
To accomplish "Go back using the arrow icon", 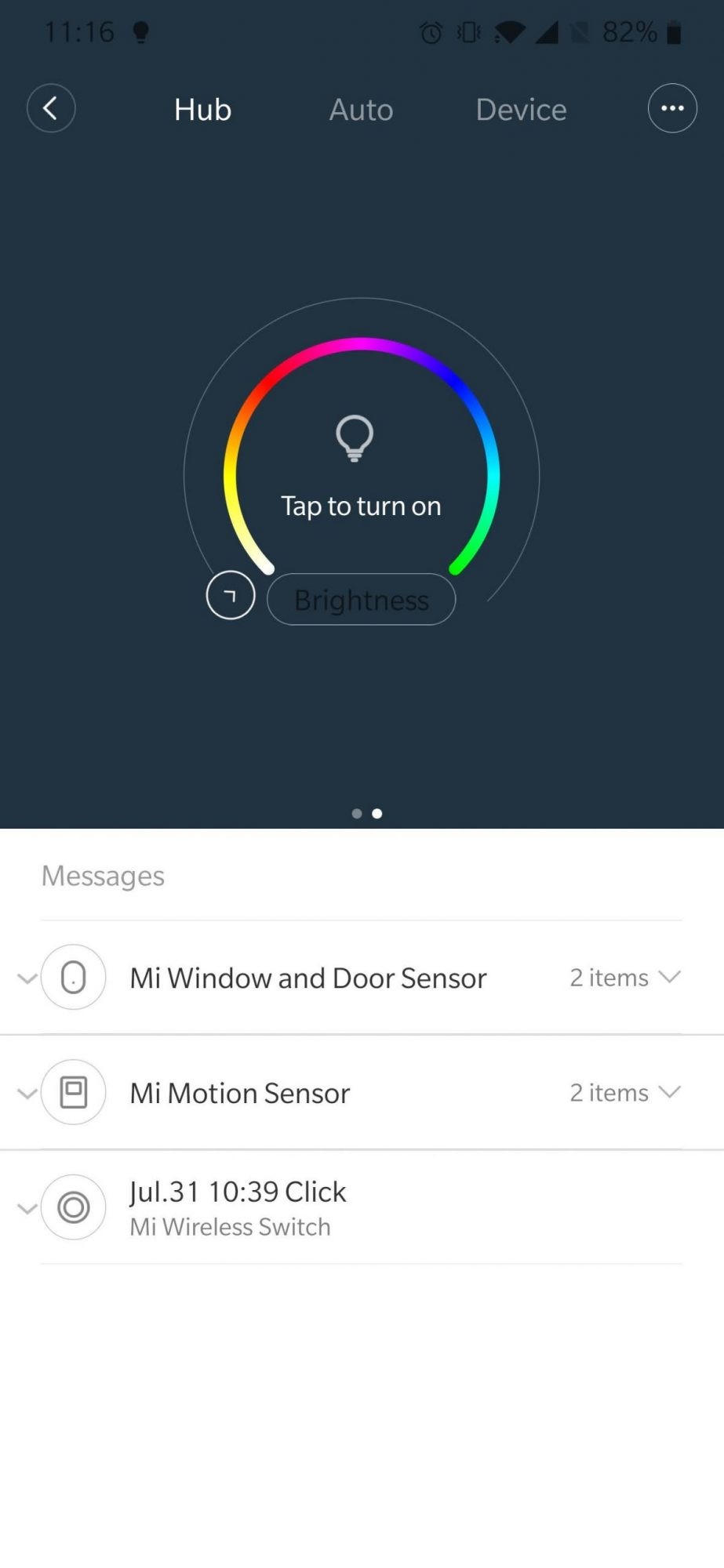I will point(51,108).
